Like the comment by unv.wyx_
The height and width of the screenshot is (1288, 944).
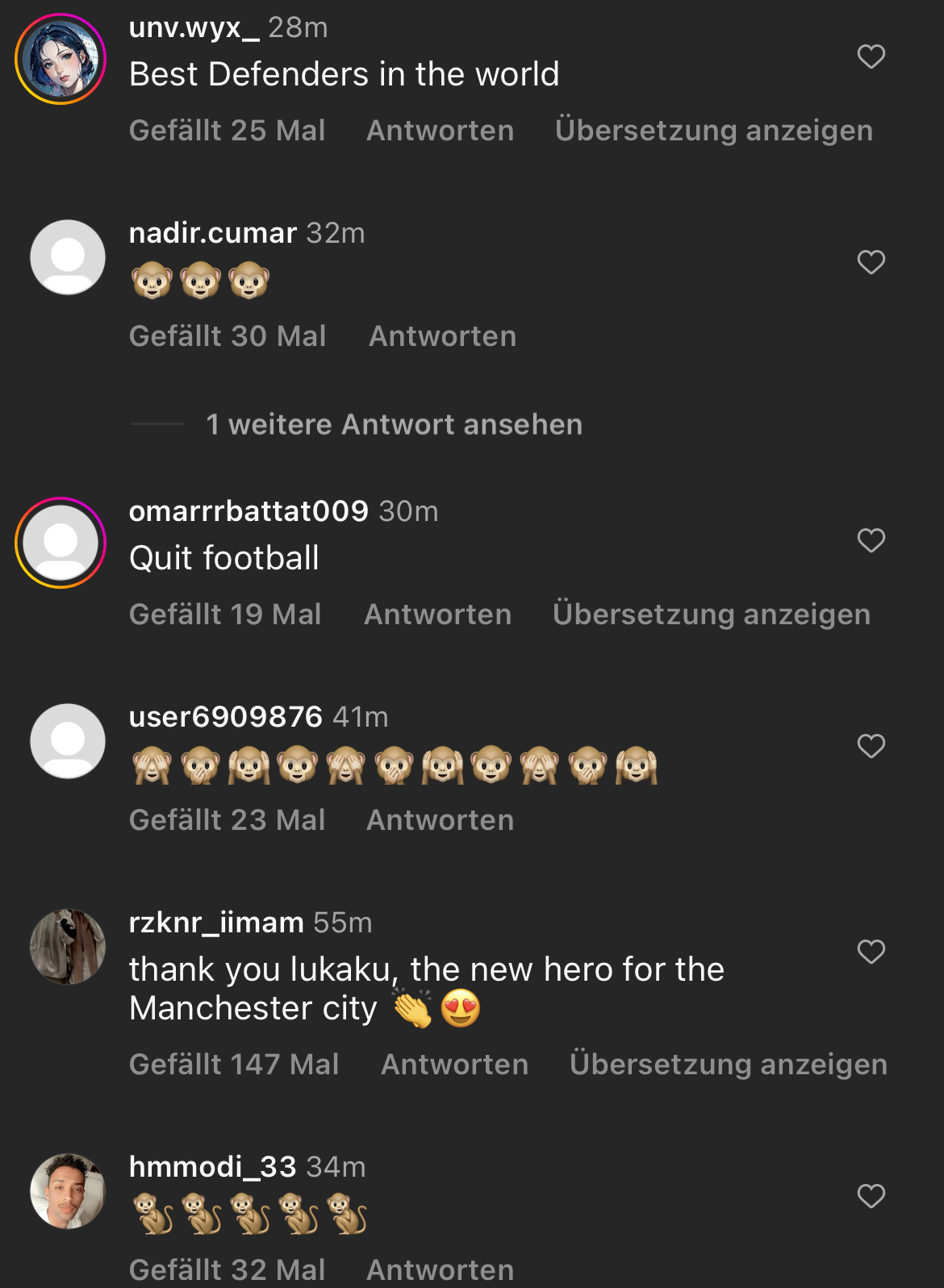pyautogui.click(x=871, y=56)
